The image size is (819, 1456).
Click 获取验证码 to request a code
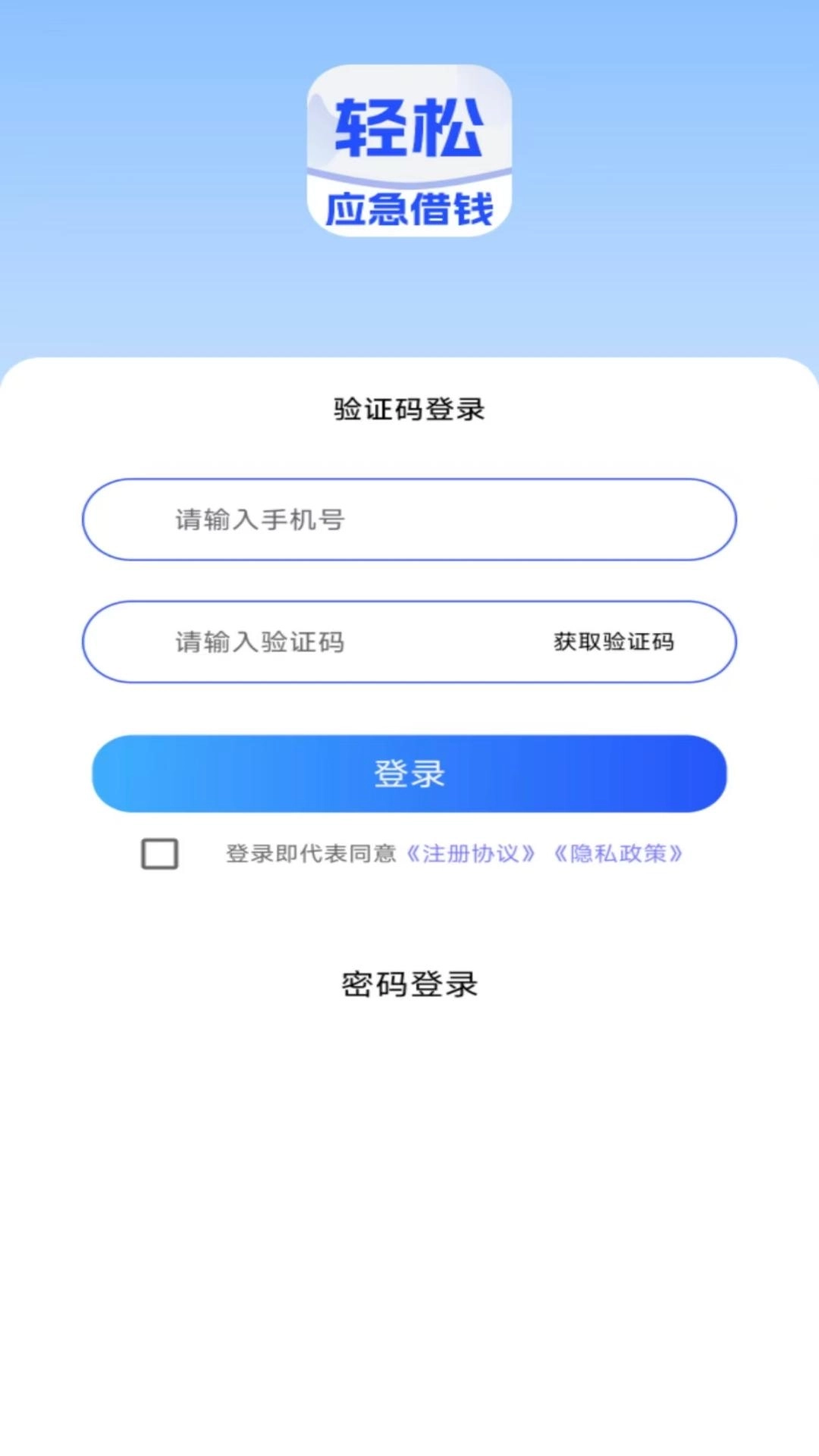[x=615, y=642]
